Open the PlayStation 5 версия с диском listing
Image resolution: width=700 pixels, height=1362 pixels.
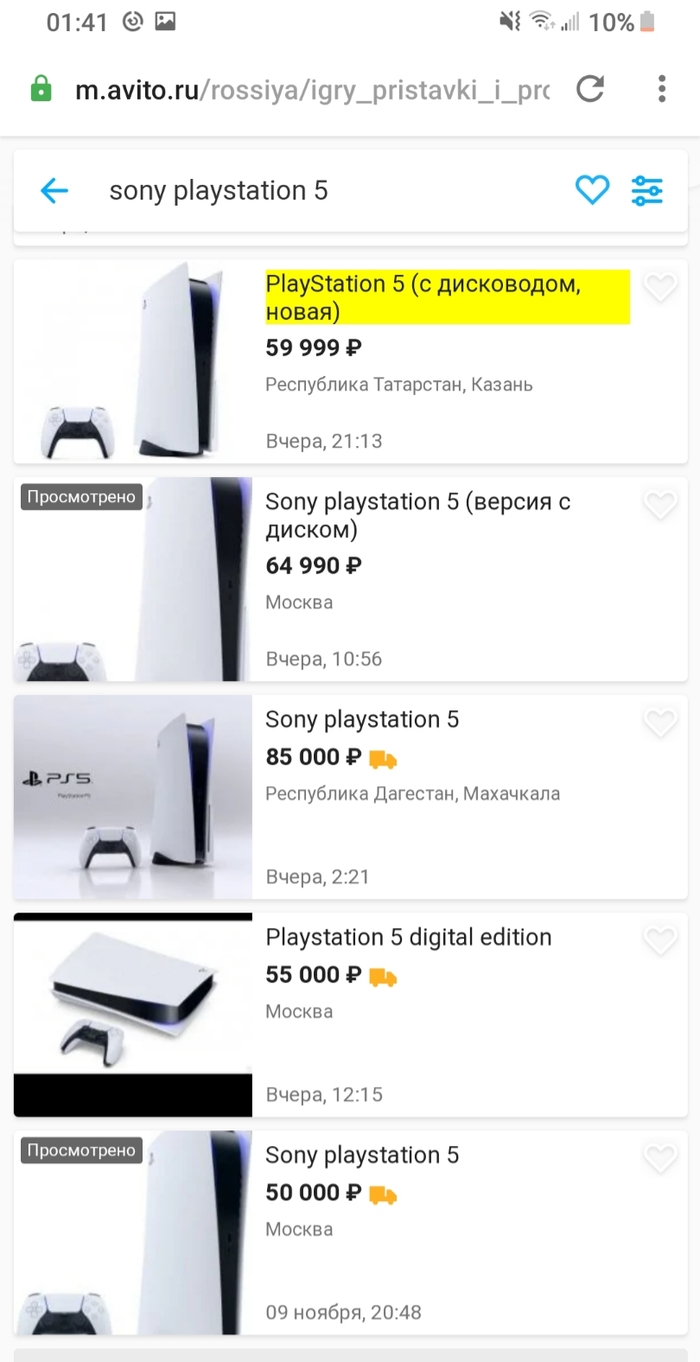(x=418, y=515)
